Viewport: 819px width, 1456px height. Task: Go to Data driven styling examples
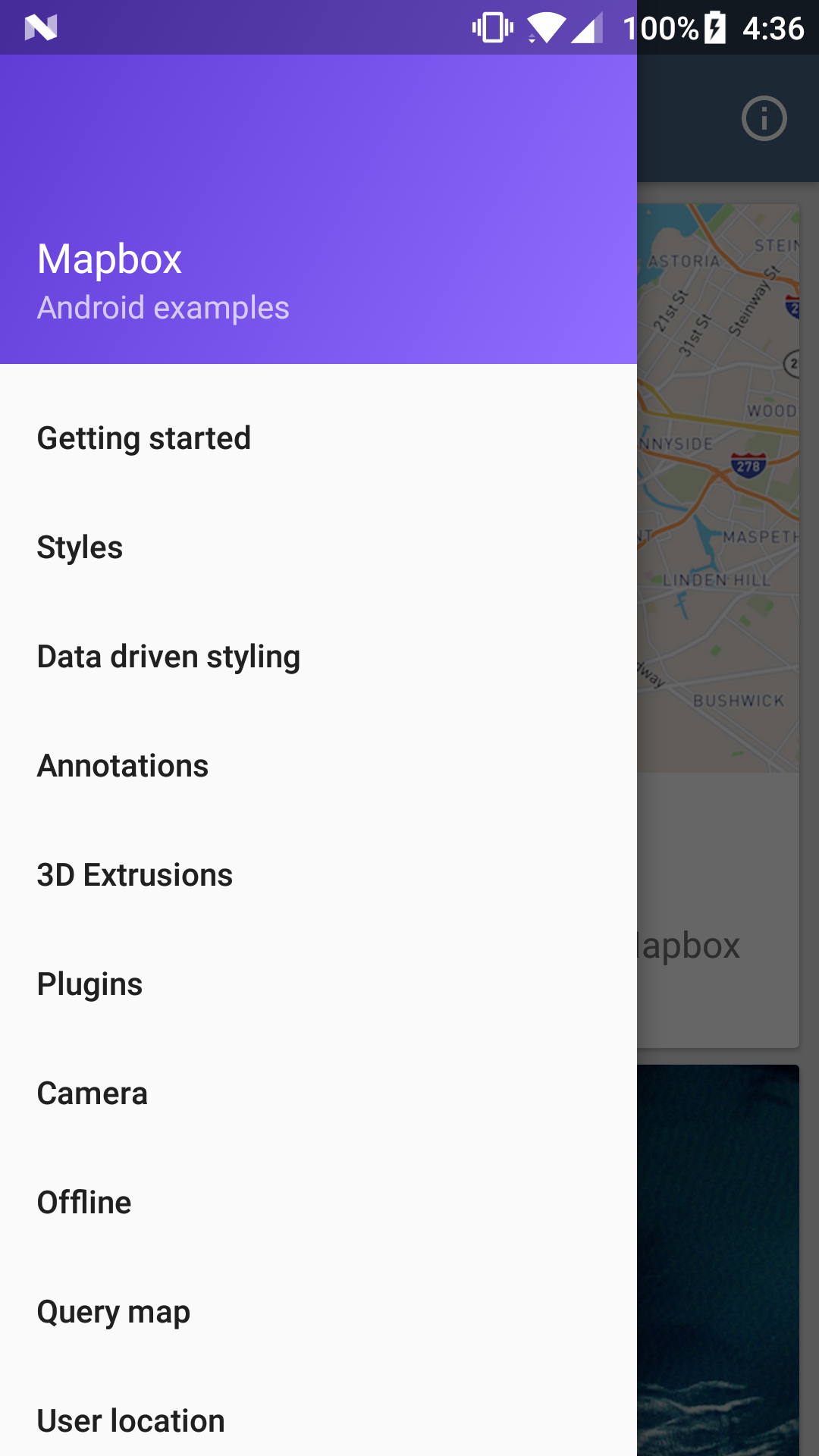tap(318, 657)
